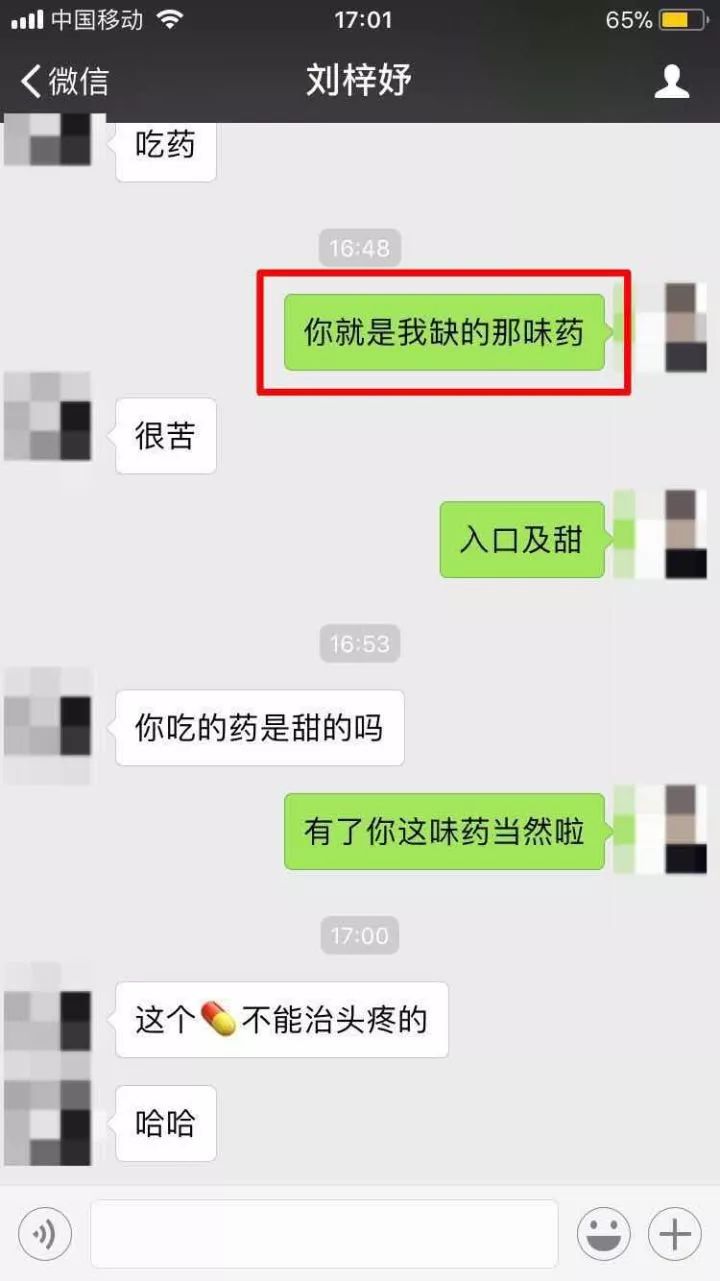
Task: Tap my avatar beside 入口及甜
Action: point(662,535)
